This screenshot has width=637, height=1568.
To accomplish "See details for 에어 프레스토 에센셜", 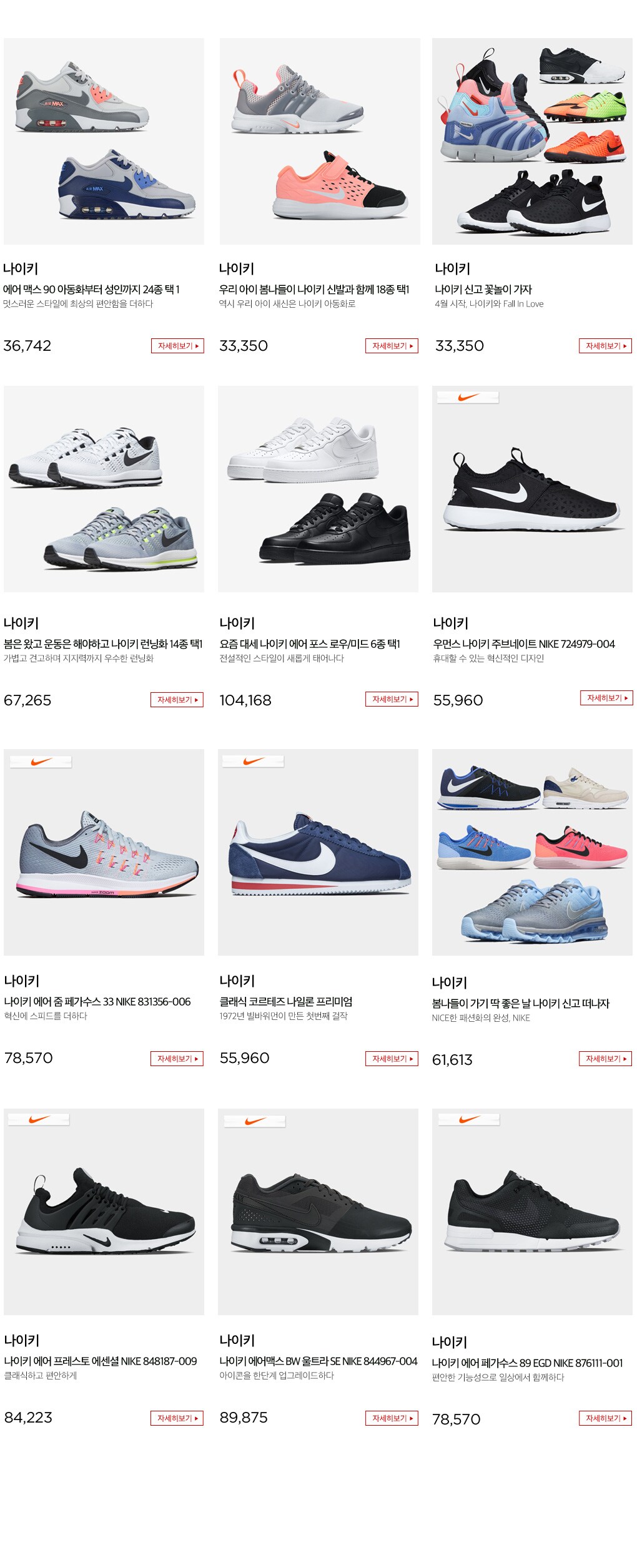I will coord(177,1418).
